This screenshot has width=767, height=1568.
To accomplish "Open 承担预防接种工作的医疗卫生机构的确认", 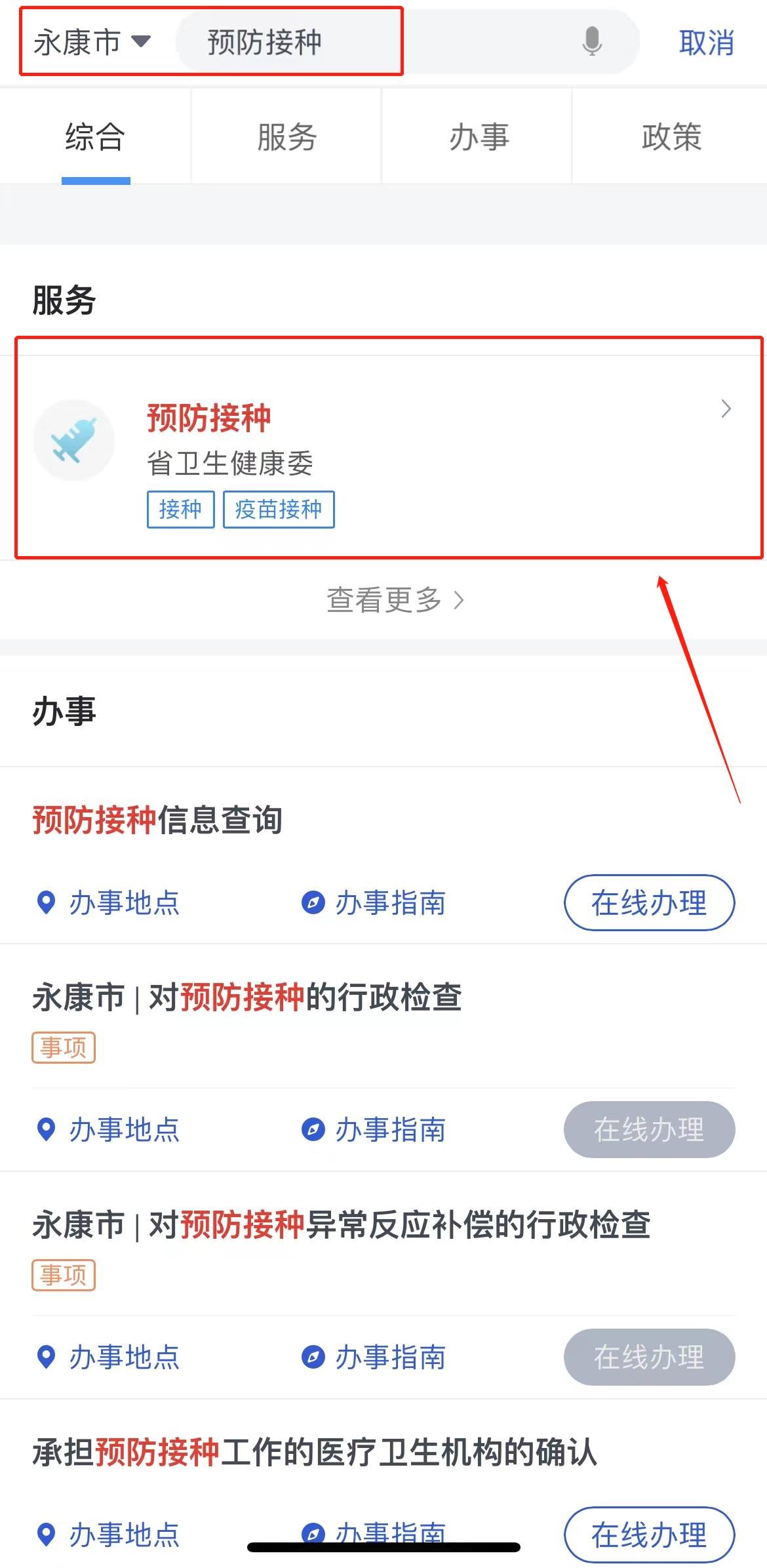I will [315, 1453].
